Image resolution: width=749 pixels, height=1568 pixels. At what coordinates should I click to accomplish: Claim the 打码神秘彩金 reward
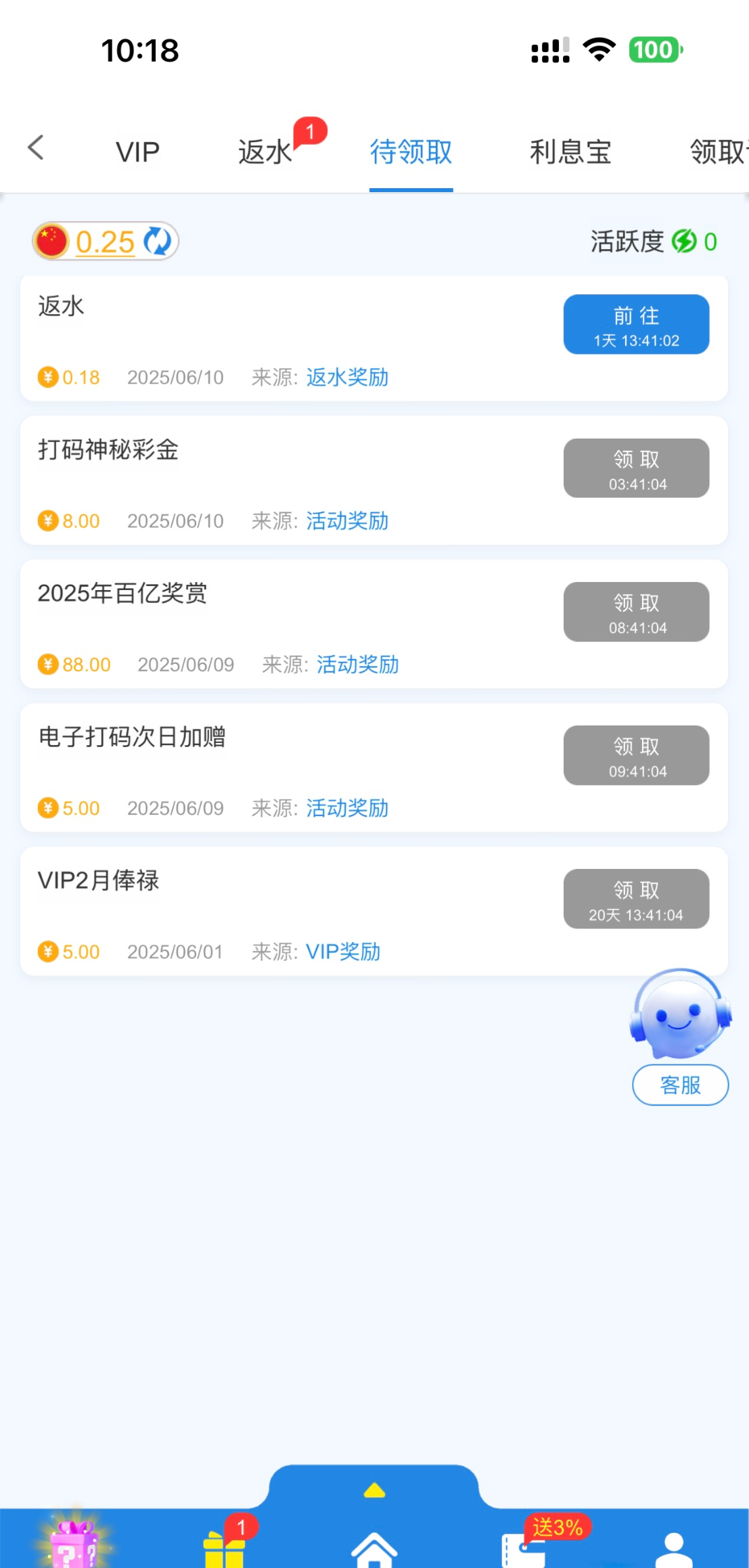point(636,468)
